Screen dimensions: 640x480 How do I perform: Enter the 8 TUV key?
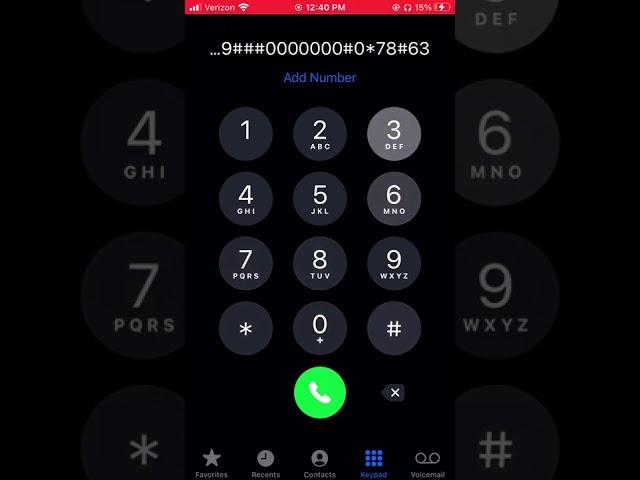pos(320,263)
